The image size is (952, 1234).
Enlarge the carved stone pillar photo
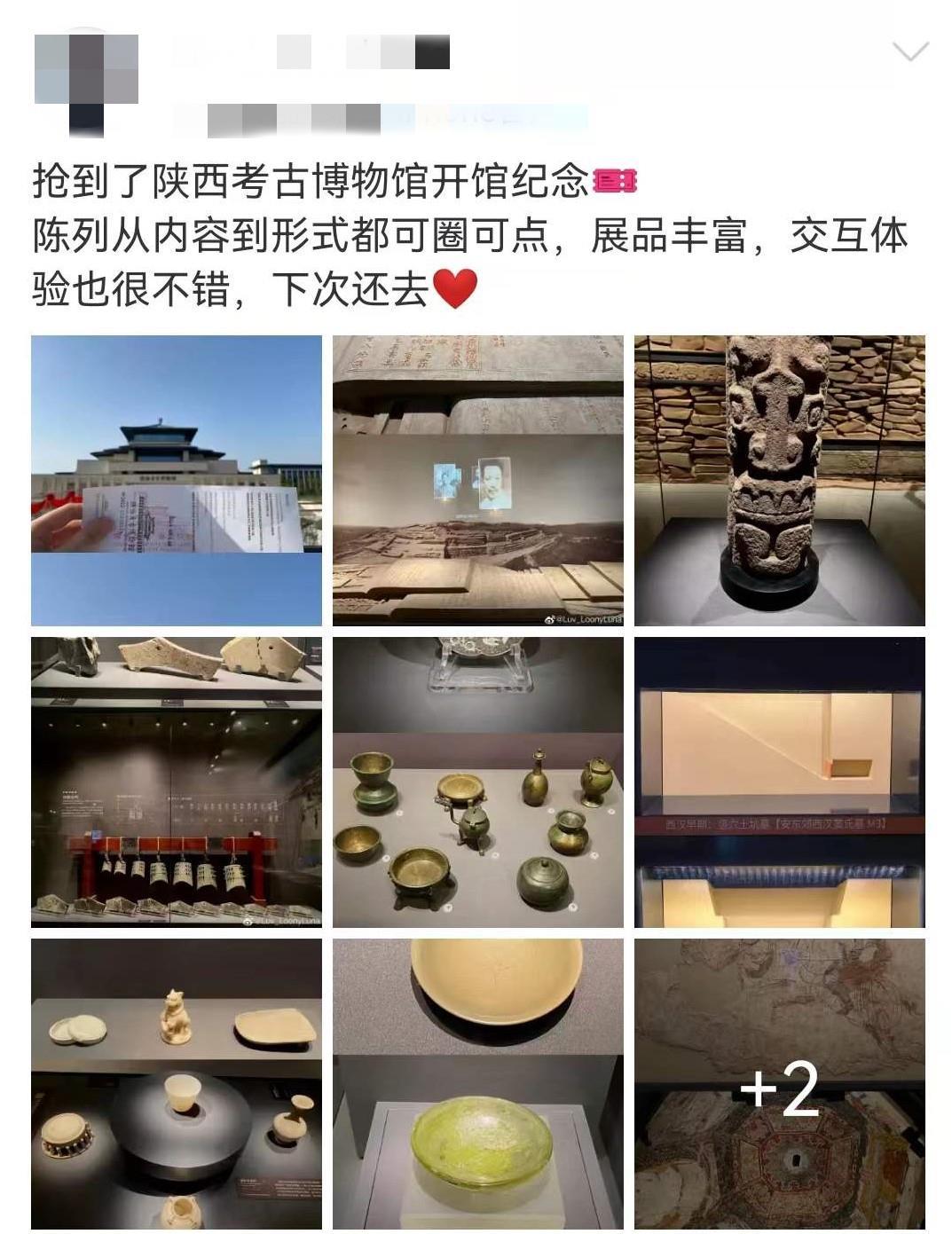[x=779, y=480]
